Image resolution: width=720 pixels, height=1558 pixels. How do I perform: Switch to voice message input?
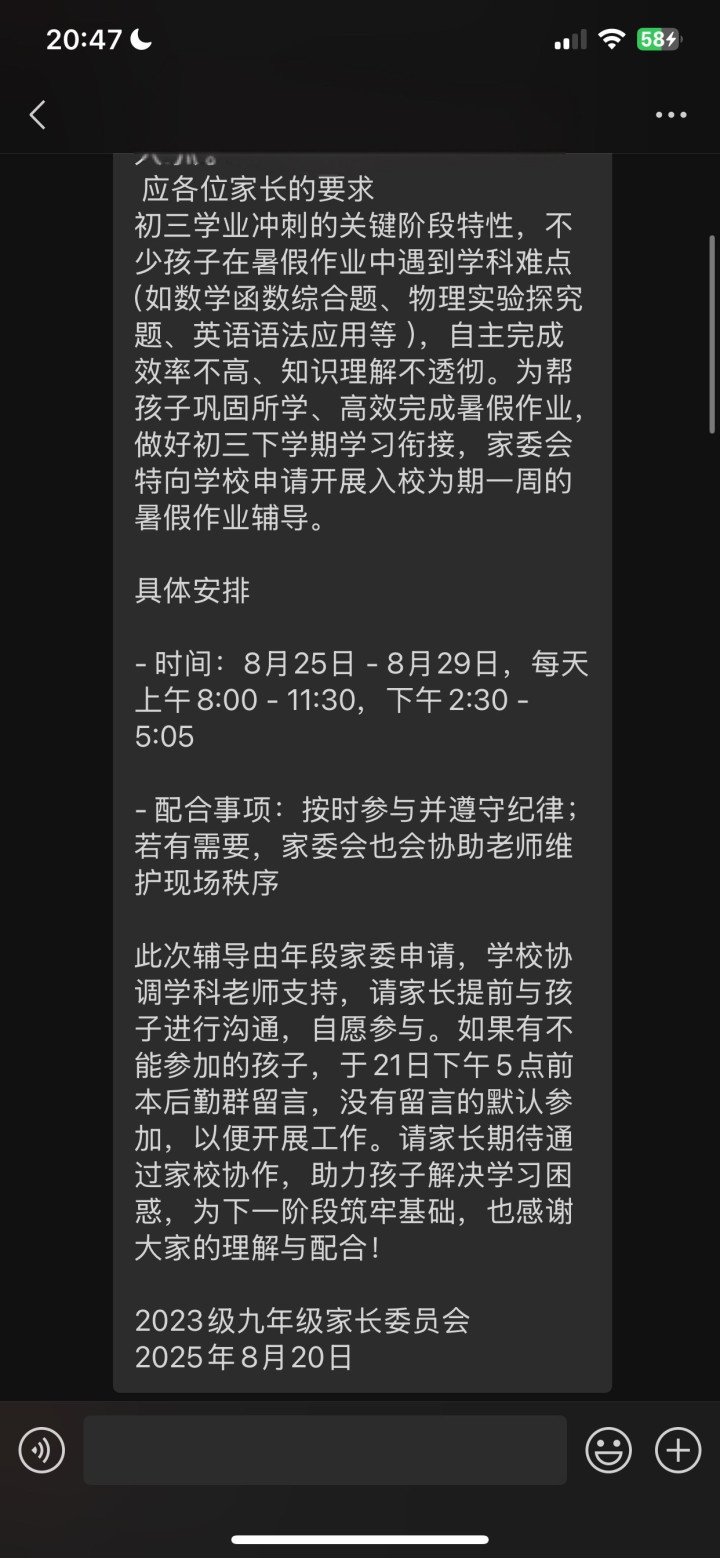(x=42, y=1450)
